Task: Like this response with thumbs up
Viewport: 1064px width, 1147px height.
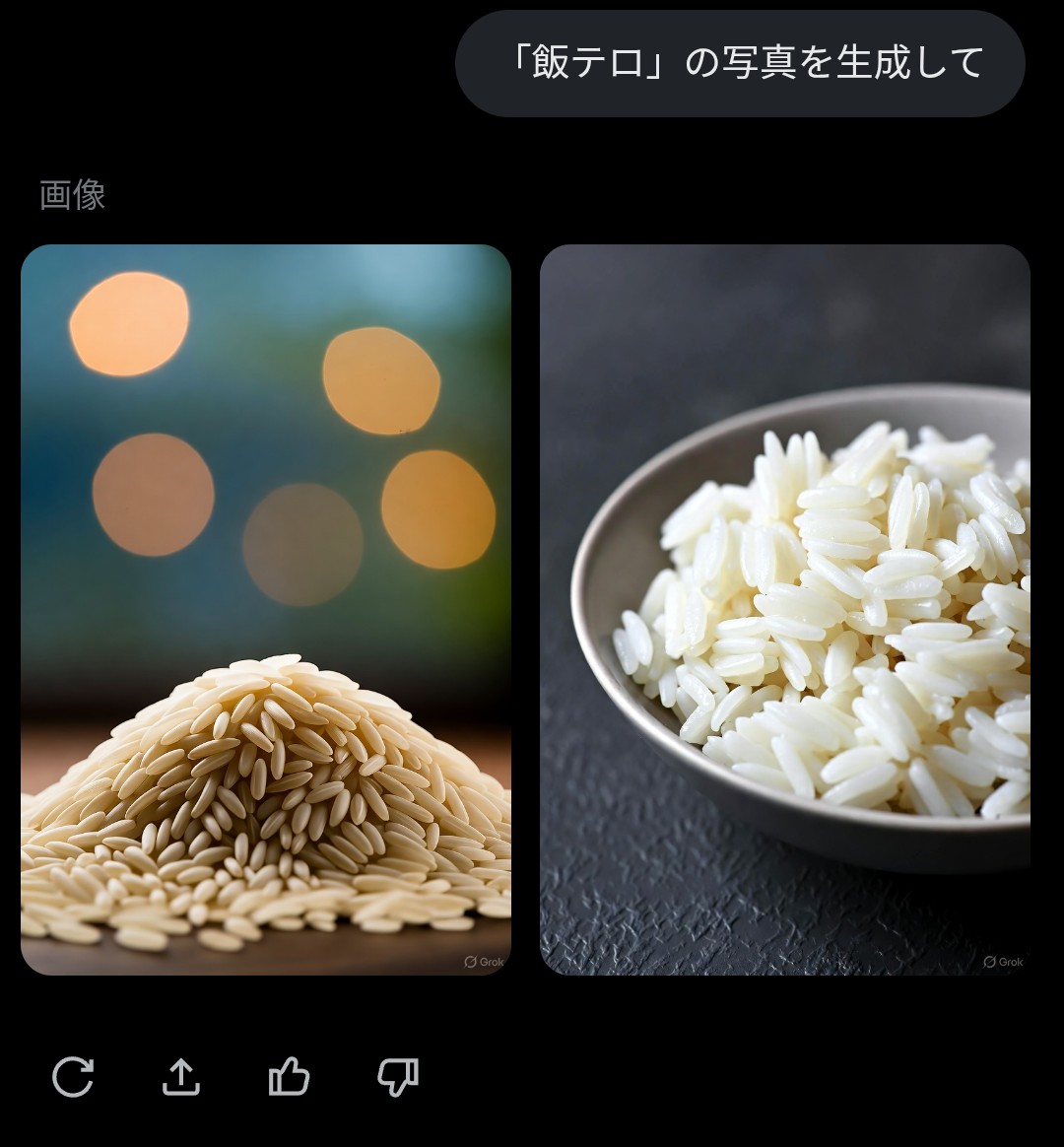Action: (289, 1077)
